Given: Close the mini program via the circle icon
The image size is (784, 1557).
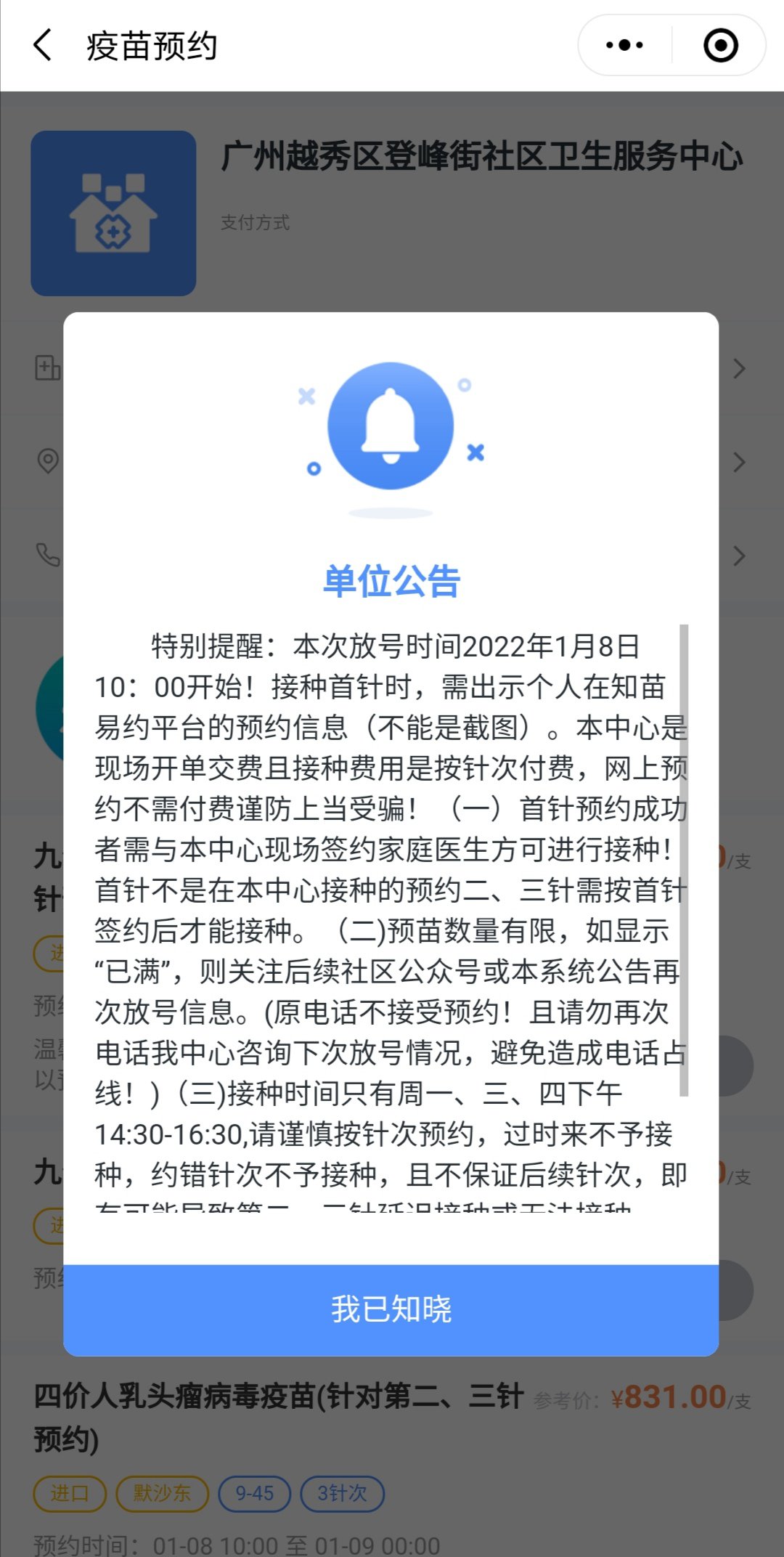Looking at the screenshot, I should tap(720, 45).
